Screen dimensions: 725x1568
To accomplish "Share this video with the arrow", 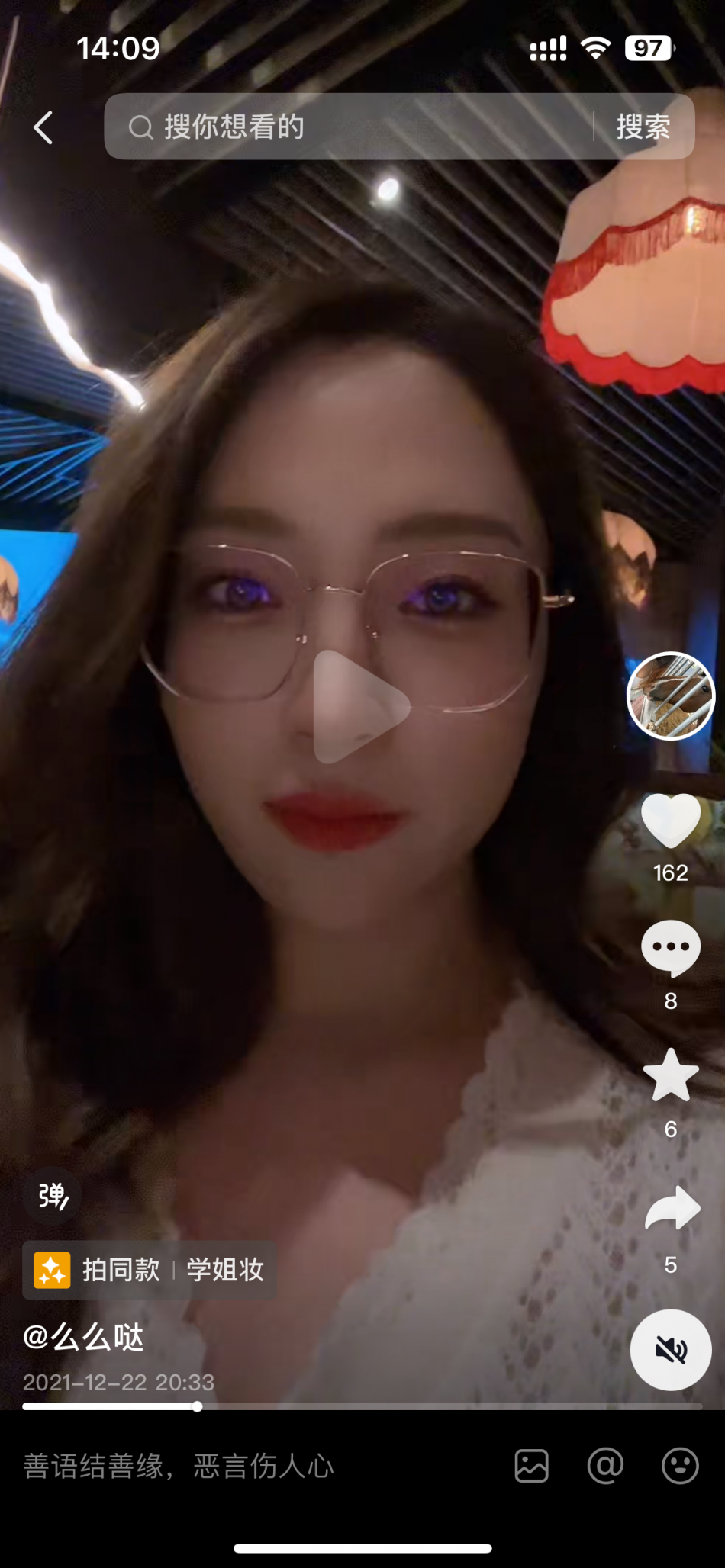I will coord(672,1209).
